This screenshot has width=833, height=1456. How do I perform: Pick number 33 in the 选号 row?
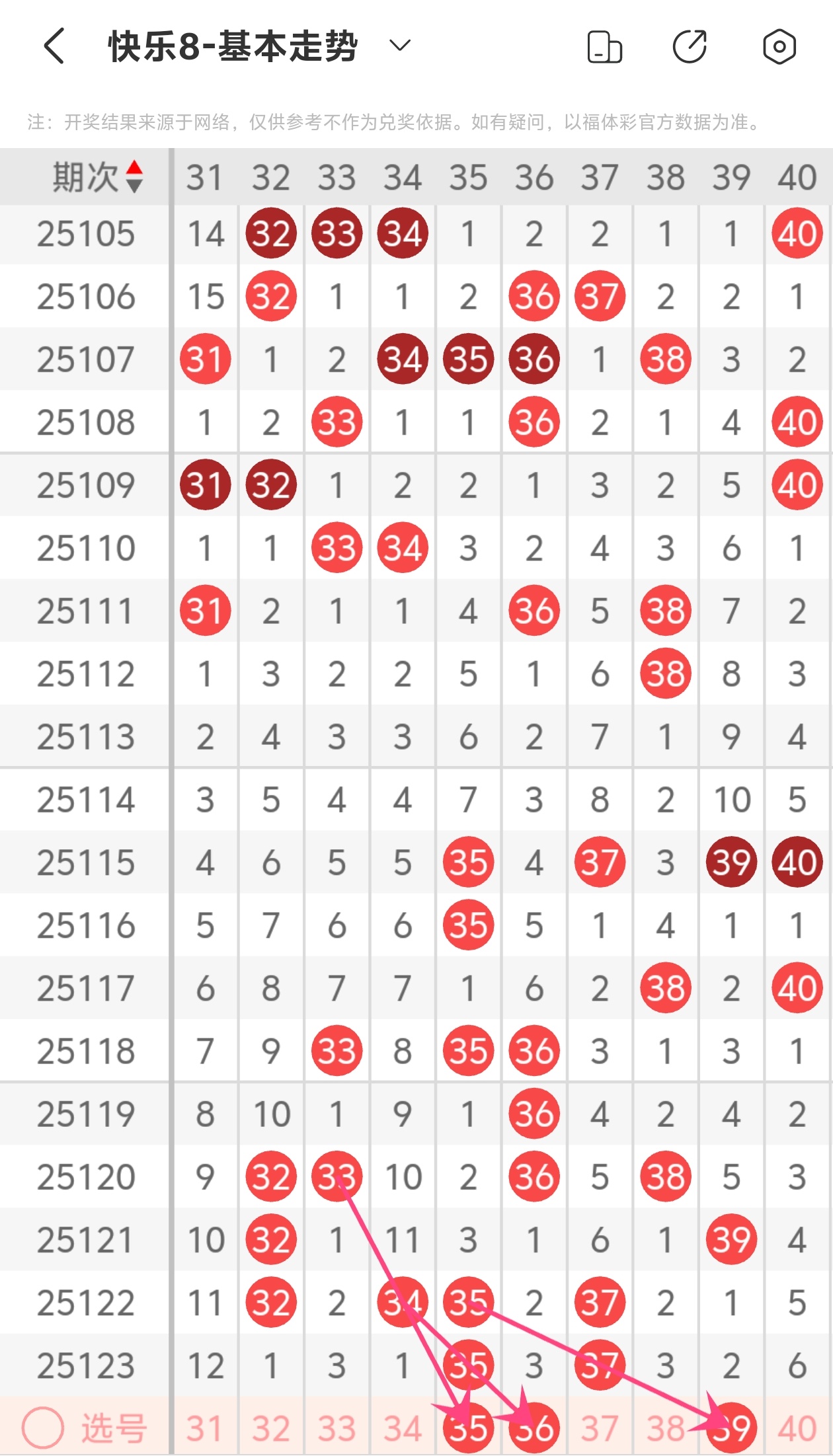[x=337, y=1428]
